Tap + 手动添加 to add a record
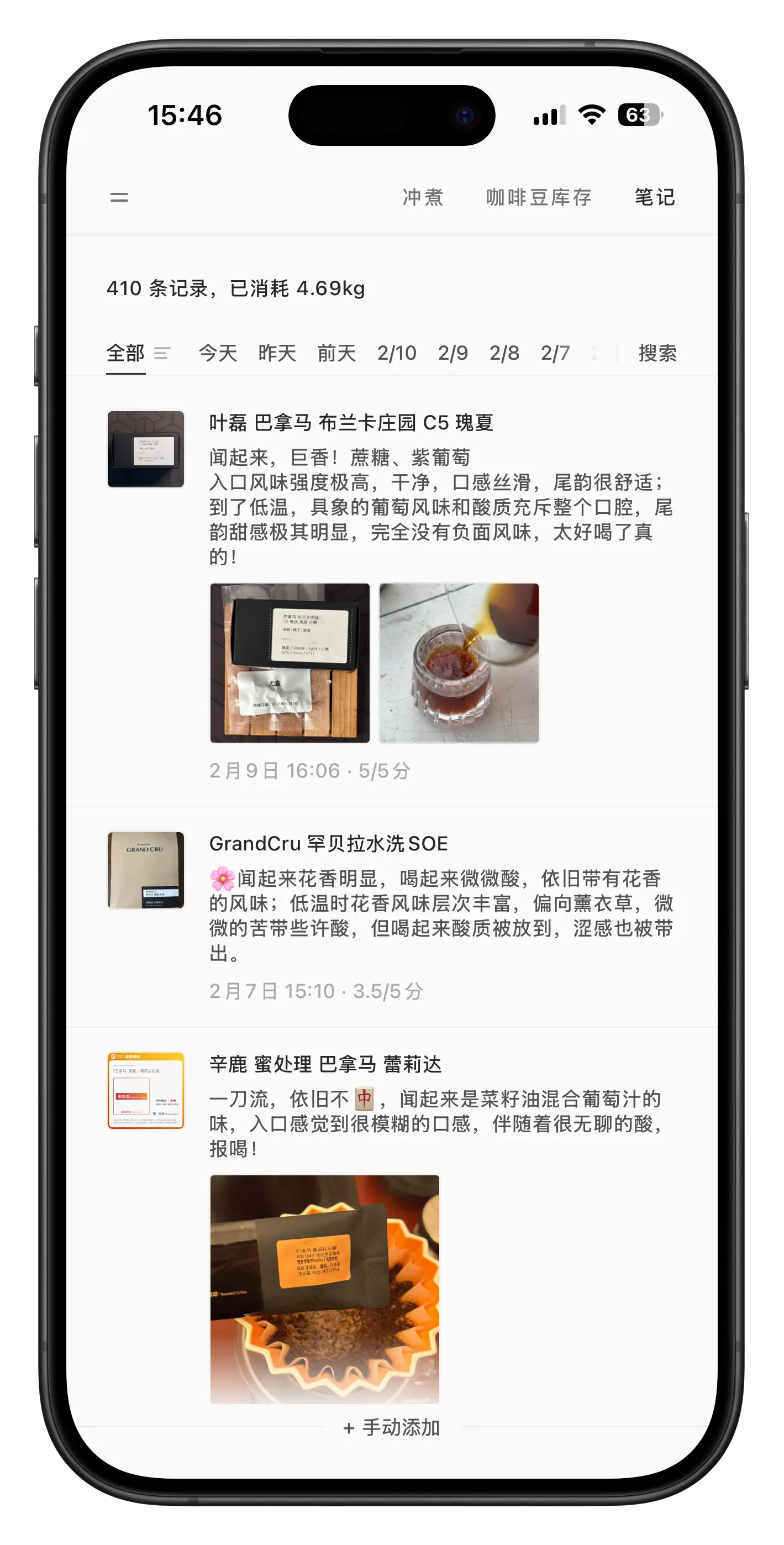 [x=392, y=1427]
